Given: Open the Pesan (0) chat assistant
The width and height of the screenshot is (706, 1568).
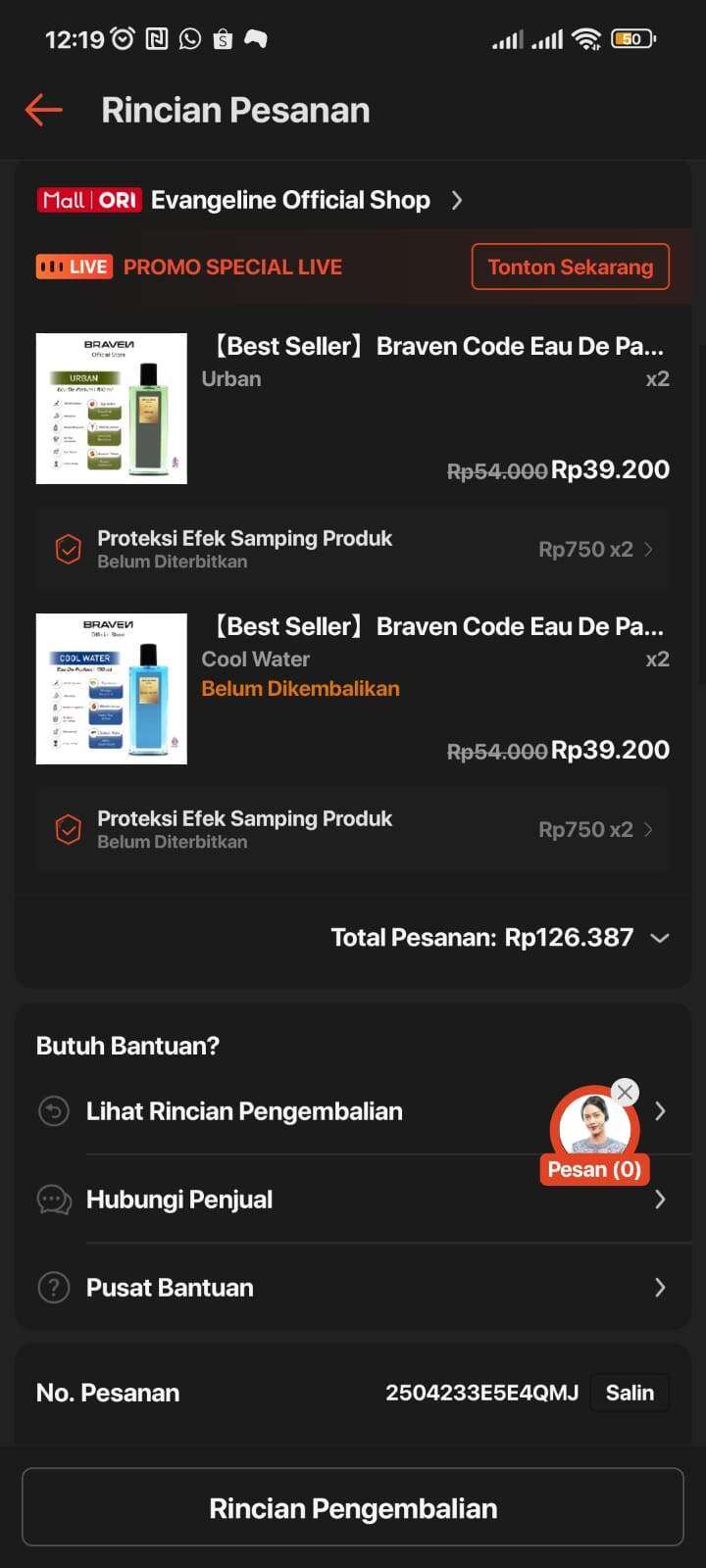Looking at the screenshot, I should [594, 1137].
